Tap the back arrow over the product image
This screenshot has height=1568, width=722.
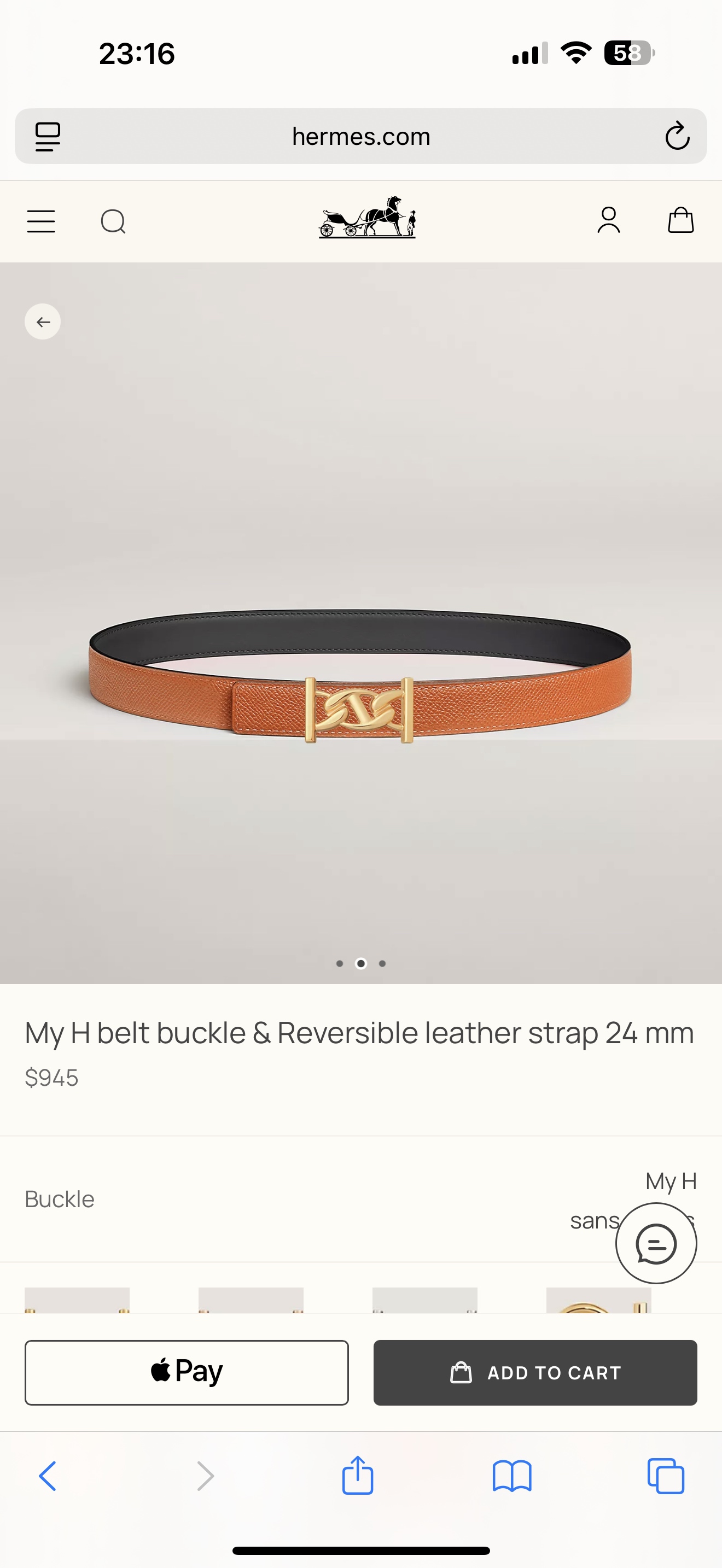pos(43,321)
